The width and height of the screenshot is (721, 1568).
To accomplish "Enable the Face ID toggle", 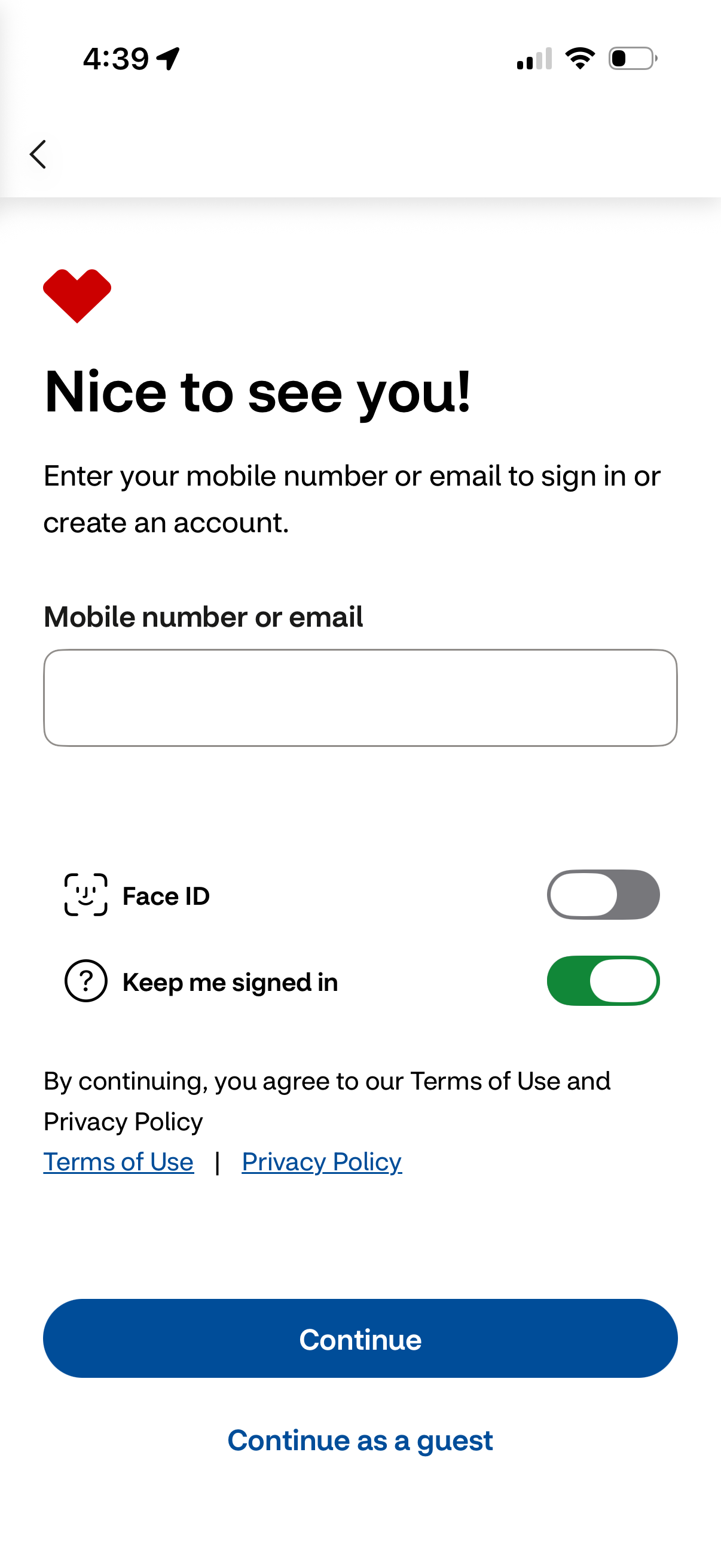I will point(603,893).
